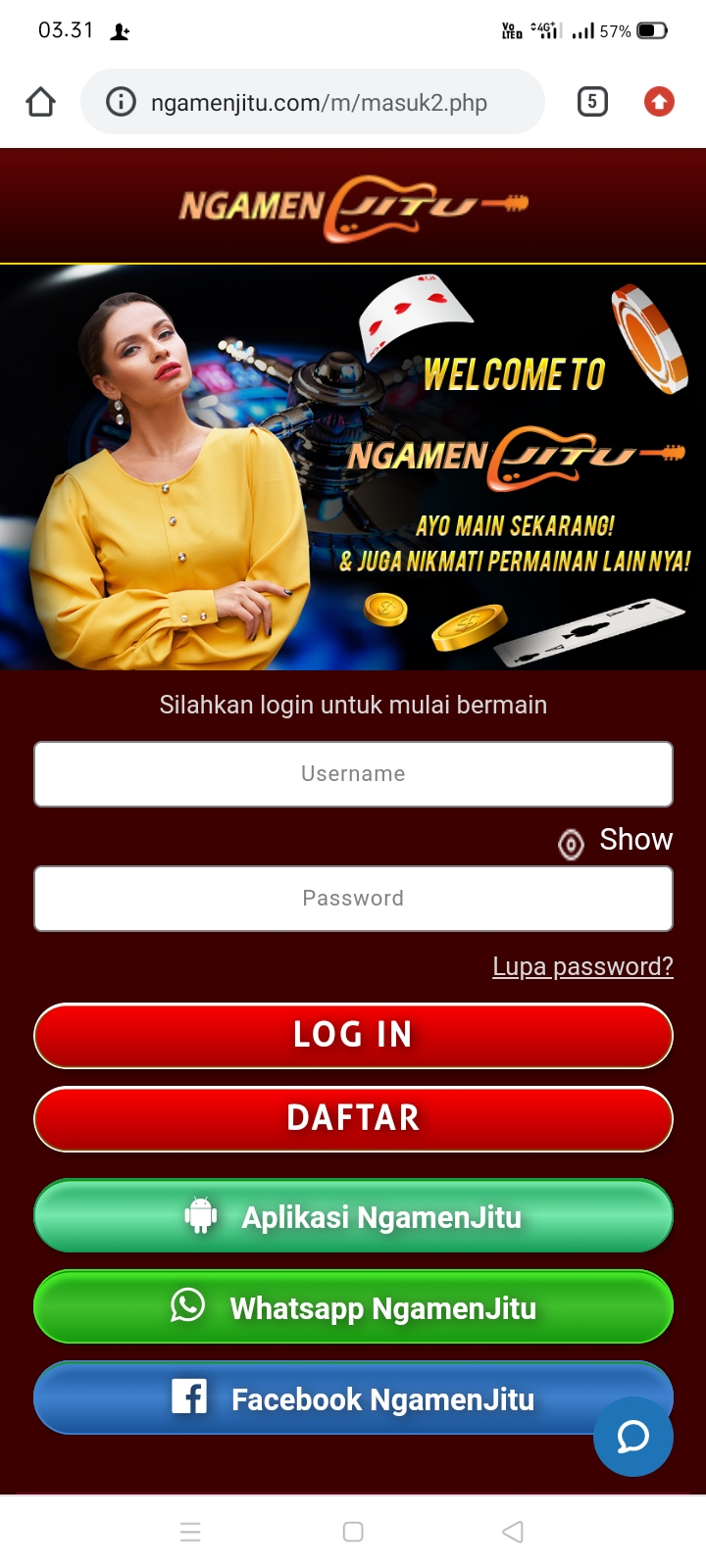Open recent apps from the navigation bar
The image size is (706, 1568).
(190, 1532)
